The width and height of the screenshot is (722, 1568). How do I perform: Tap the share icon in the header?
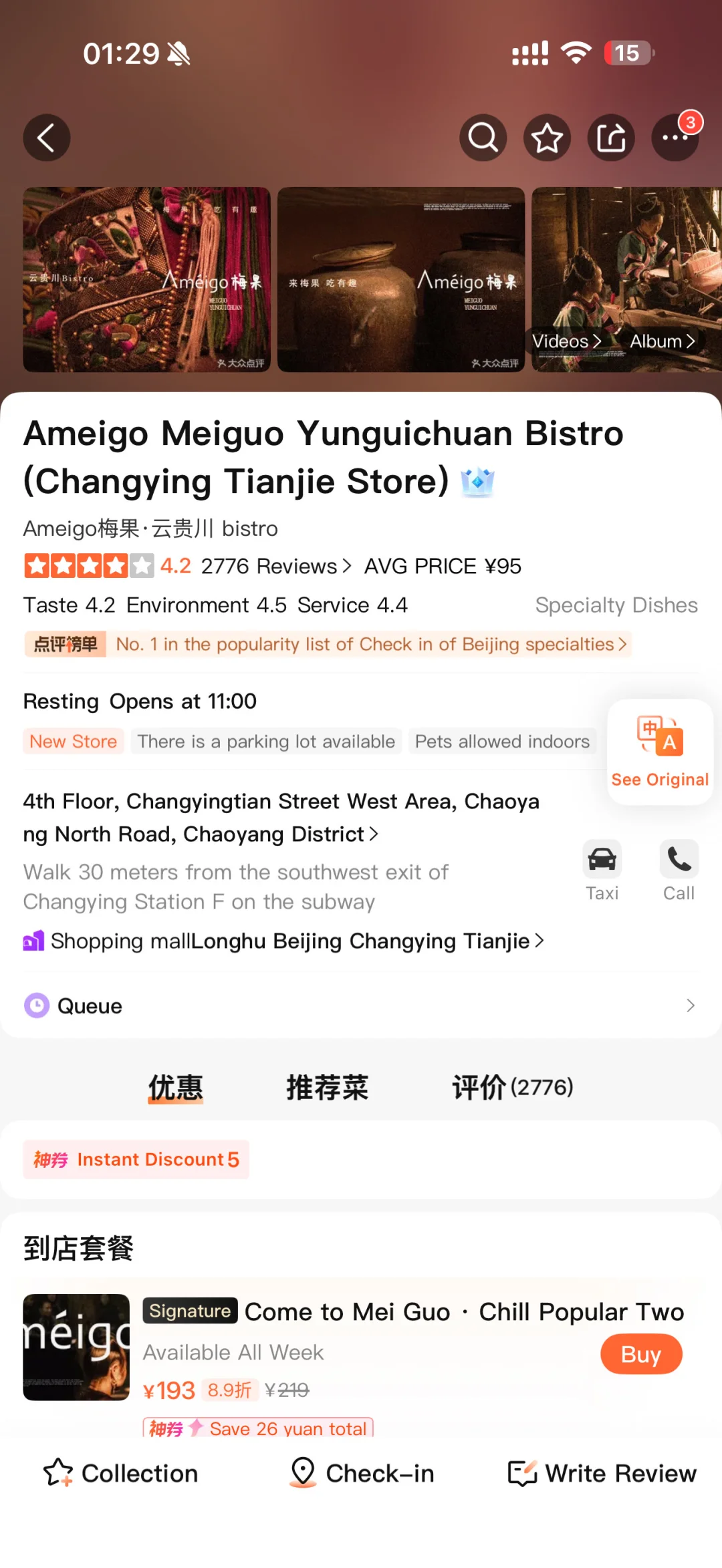click(610, 138)
